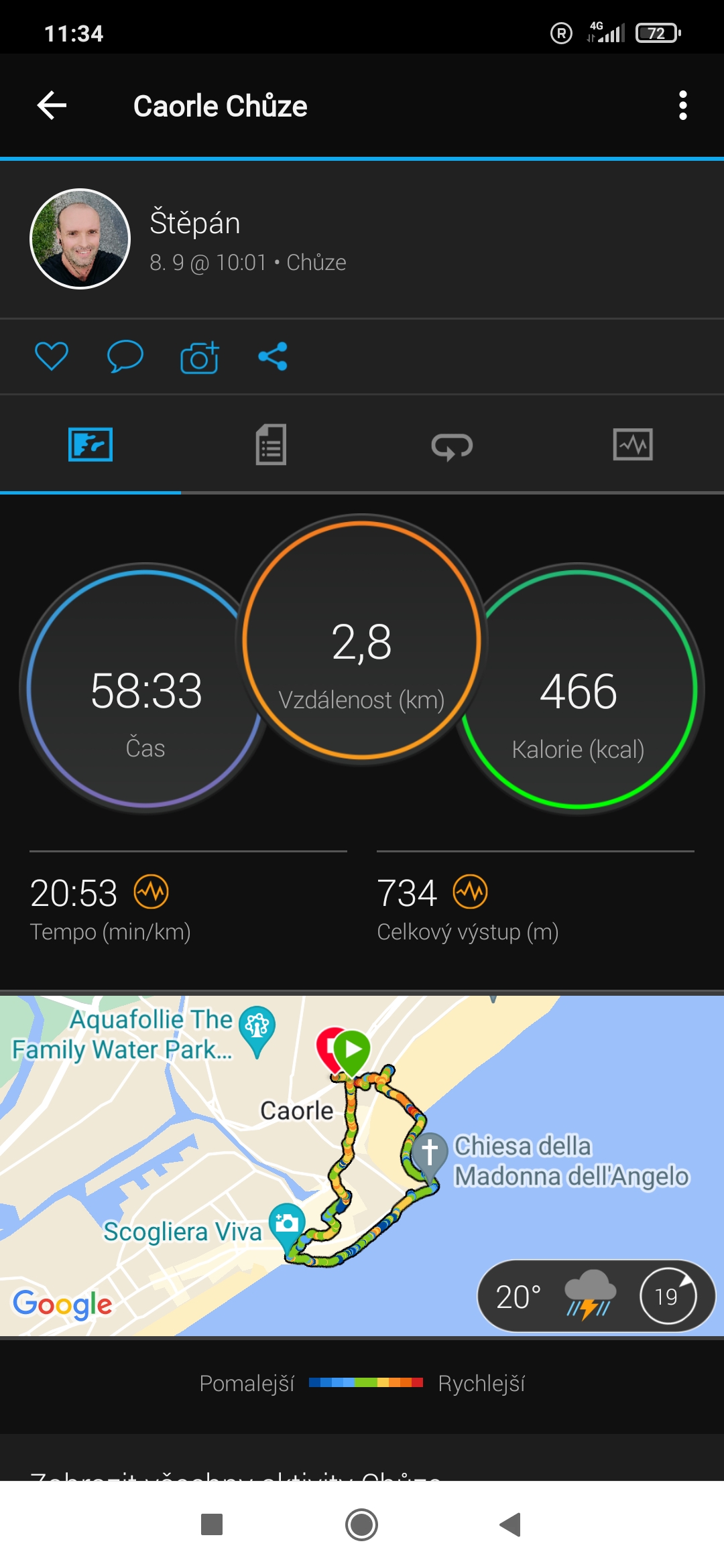Add a photo with the camera icon
Viewport: 724px width, 1568px height.
(x=200, y=357)
